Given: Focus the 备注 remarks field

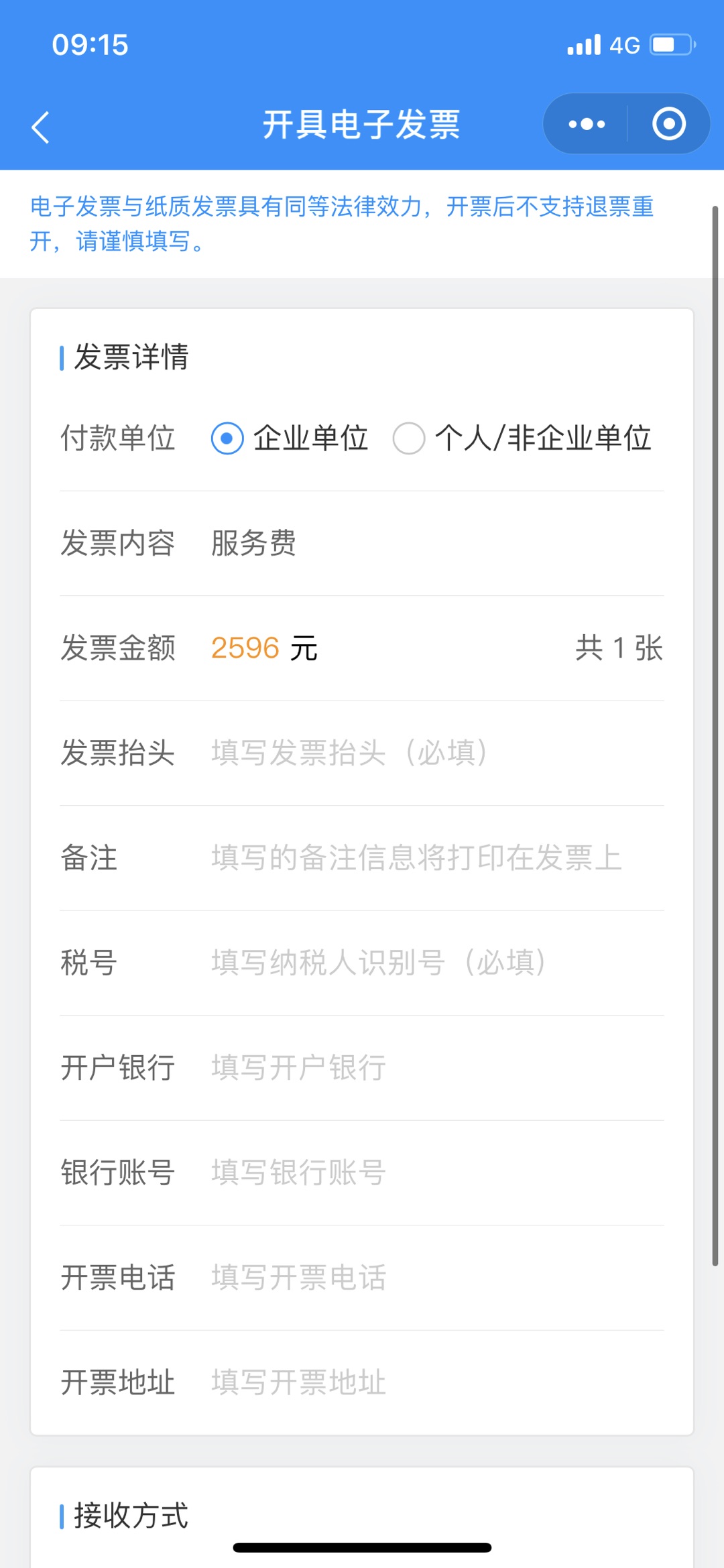Looking at the screenshot, I should click(x=437, y=858).
